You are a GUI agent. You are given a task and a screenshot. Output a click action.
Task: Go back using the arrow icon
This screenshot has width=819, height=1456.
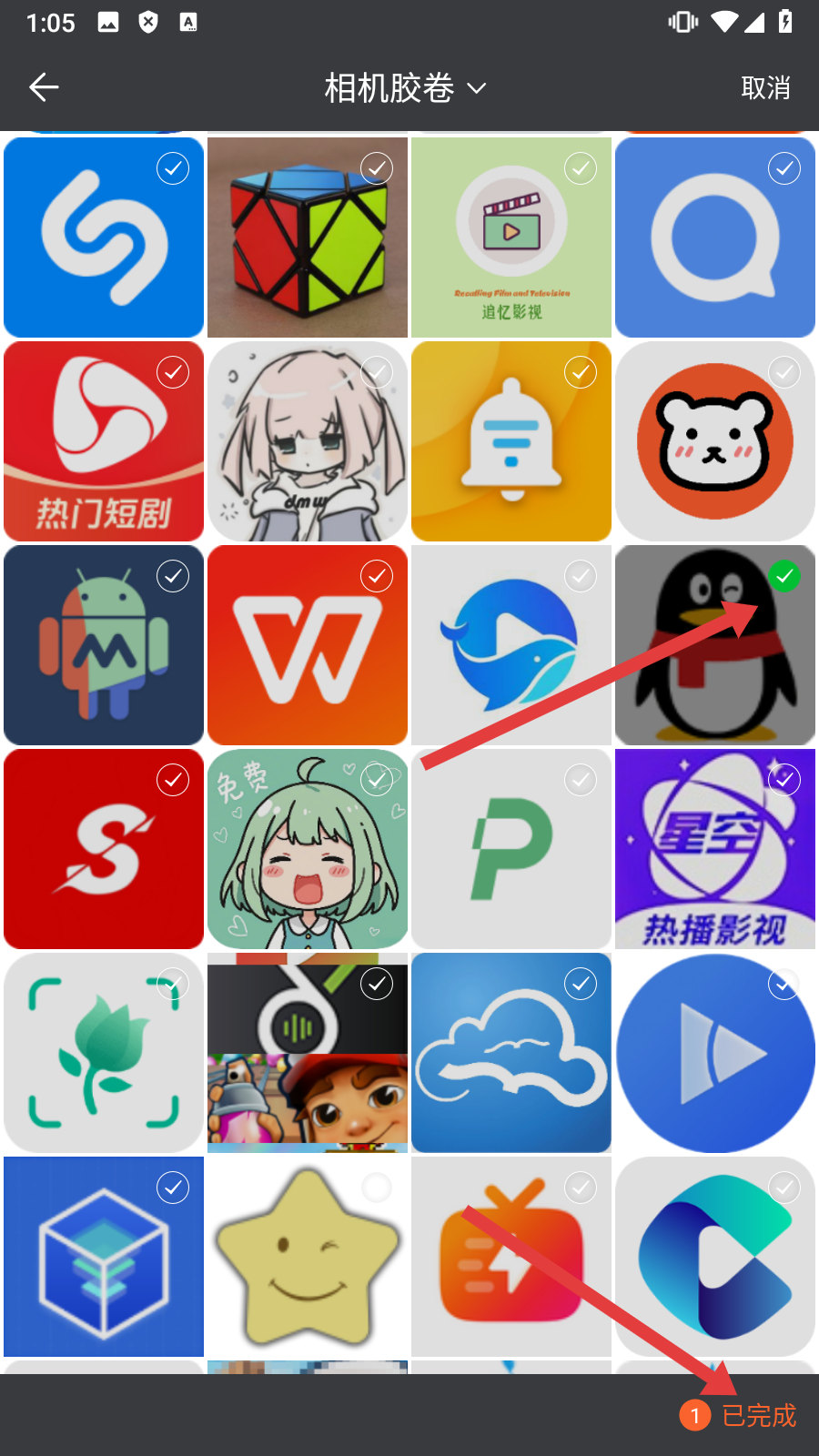[44, 87]
